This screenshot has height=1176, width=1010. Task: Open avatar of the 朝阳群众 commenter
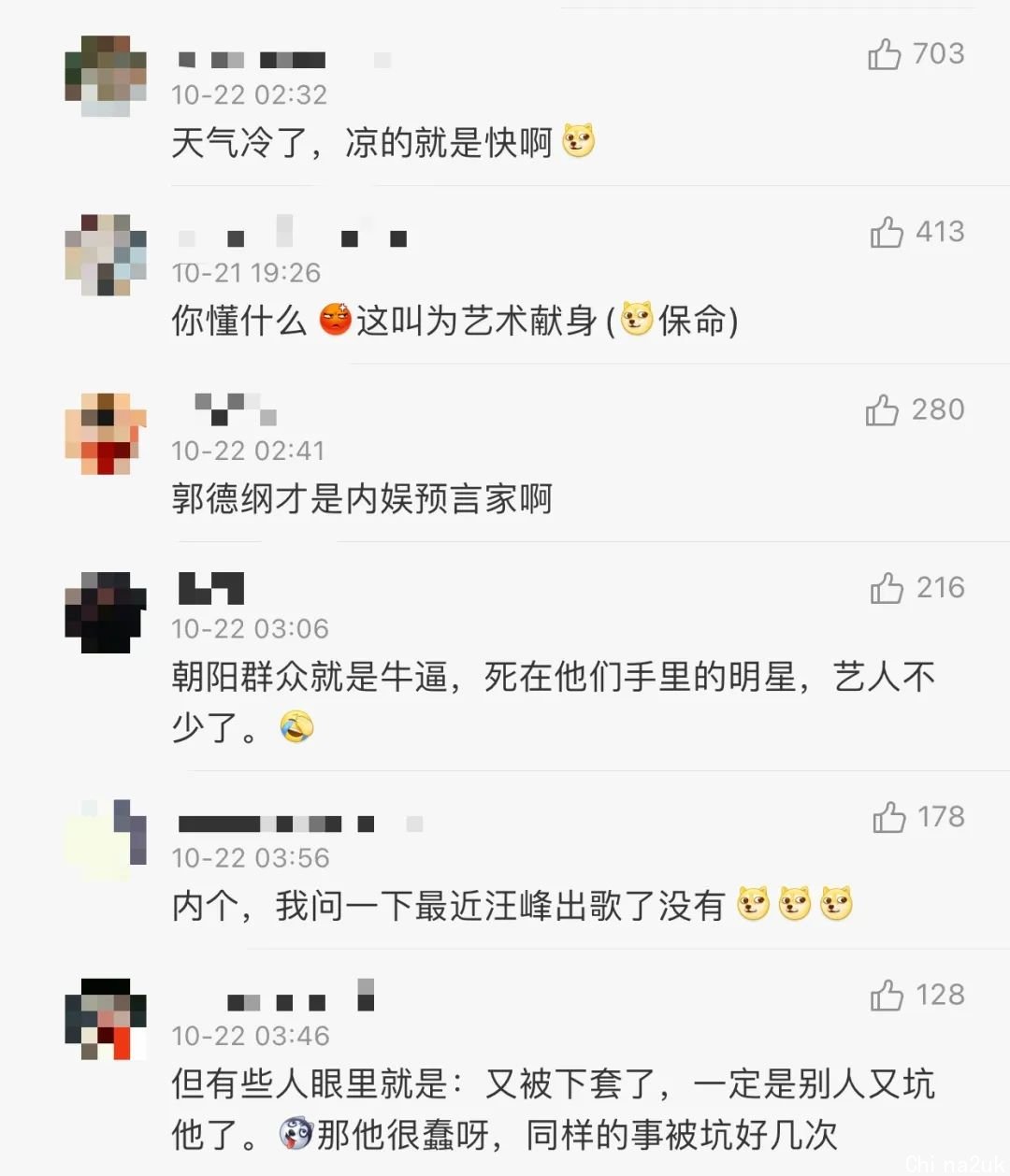click(x=106, y=611)
